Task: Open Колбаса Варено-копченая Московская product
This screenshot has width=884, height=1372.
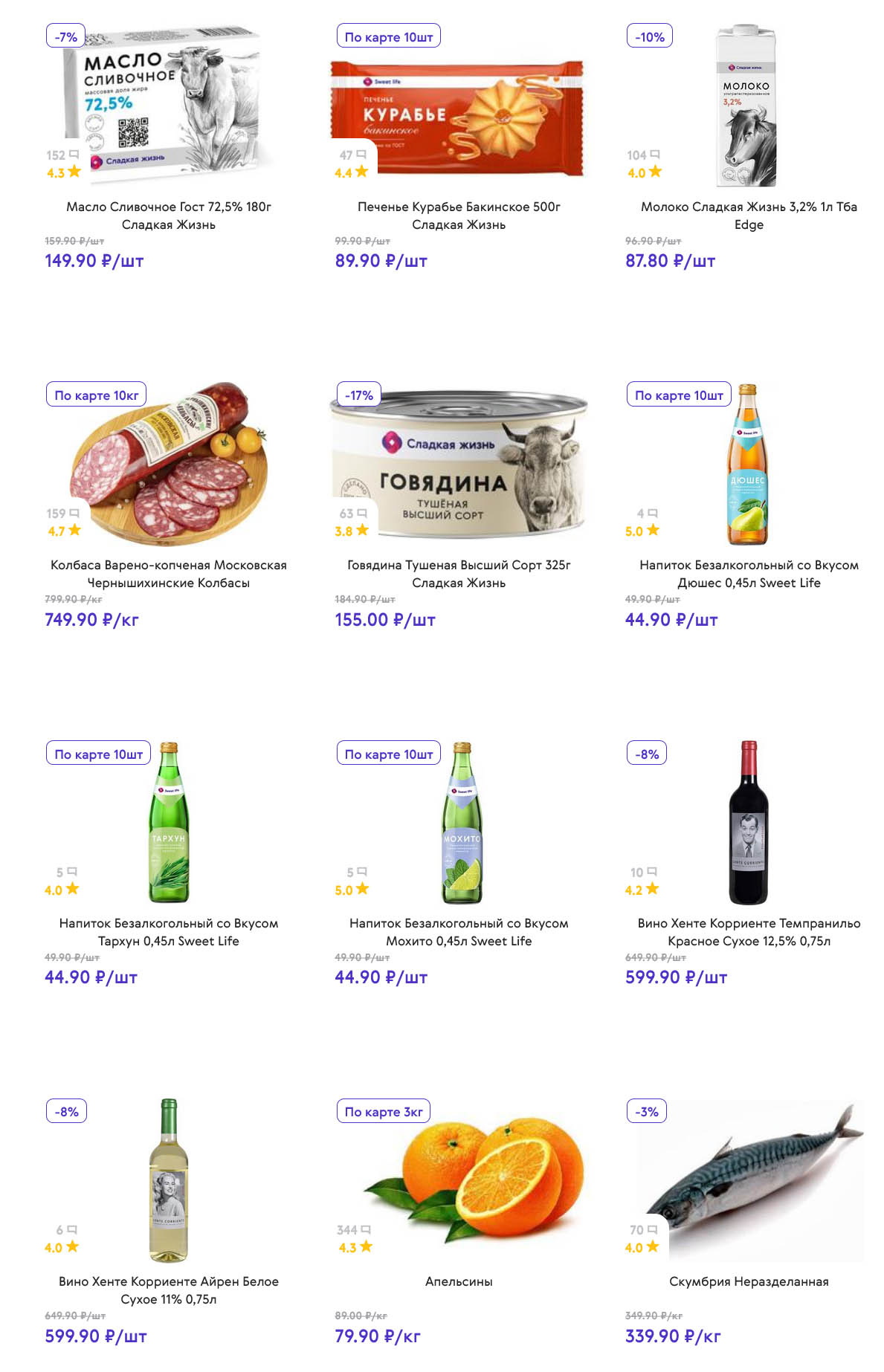Action: point(168,573)
